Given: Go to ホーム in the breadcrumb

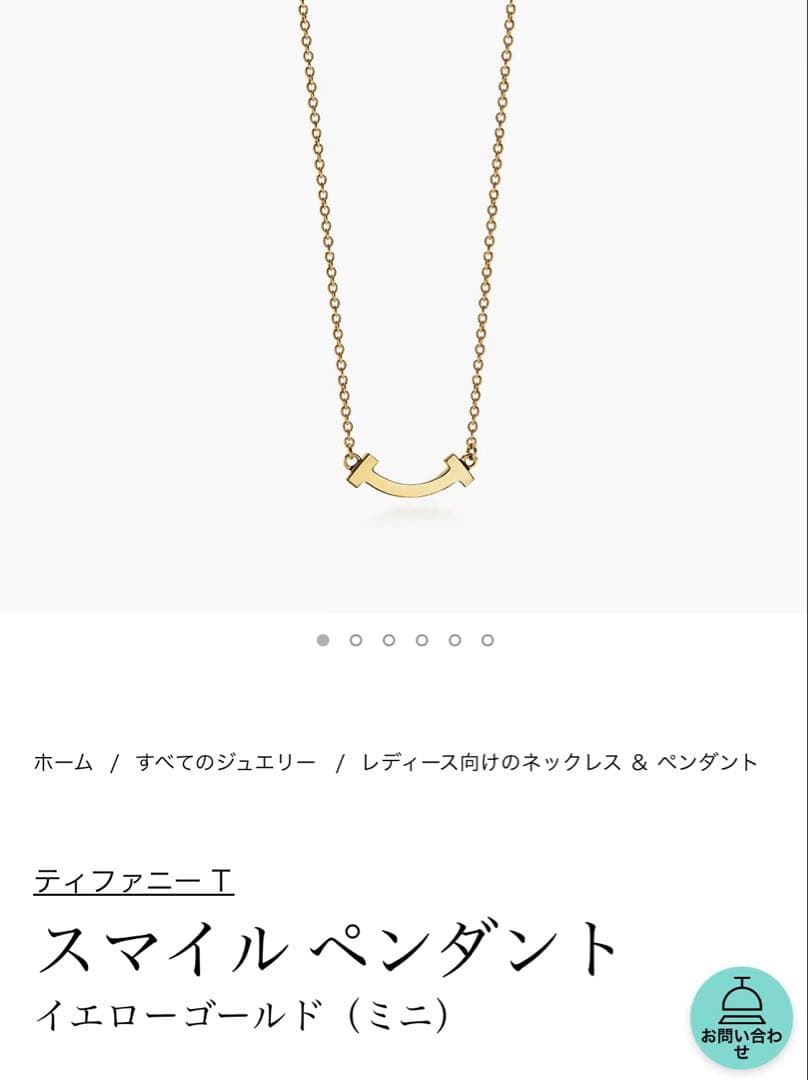Looking at the screenshot, I should (x=63, y=763).
